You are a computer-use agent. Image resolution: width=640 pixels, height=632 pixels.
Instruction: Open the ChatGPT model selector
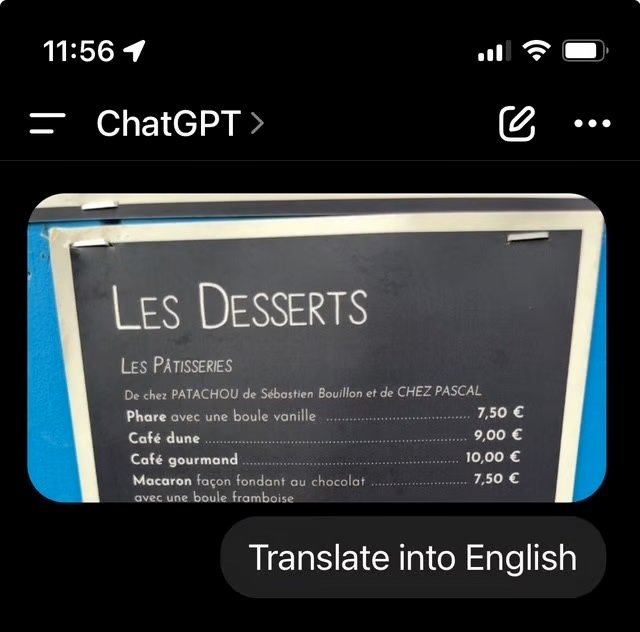pyautogui.click(x=180, y=124)
